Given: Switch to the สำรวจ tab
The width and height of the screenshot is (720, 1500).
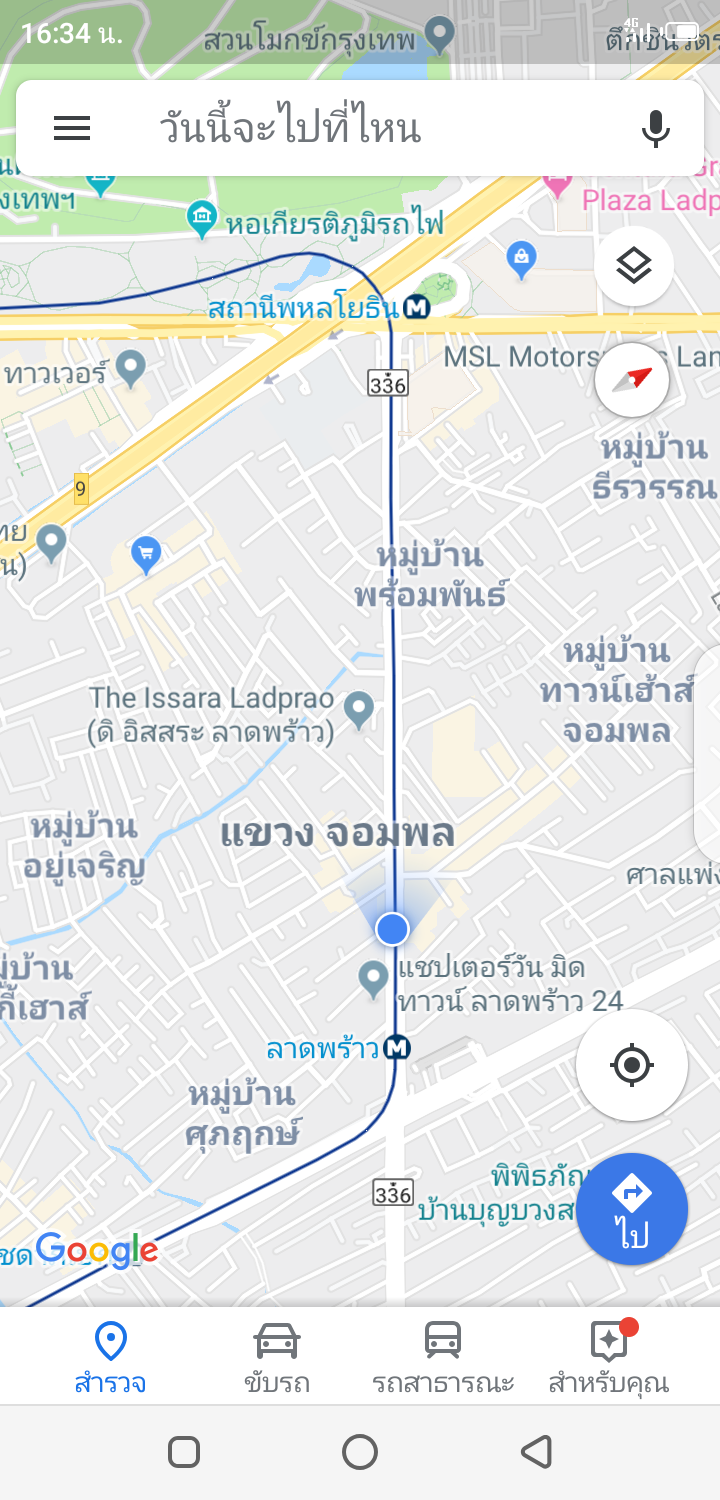Looking at the screenshot, I should [x=110, y=1356].
